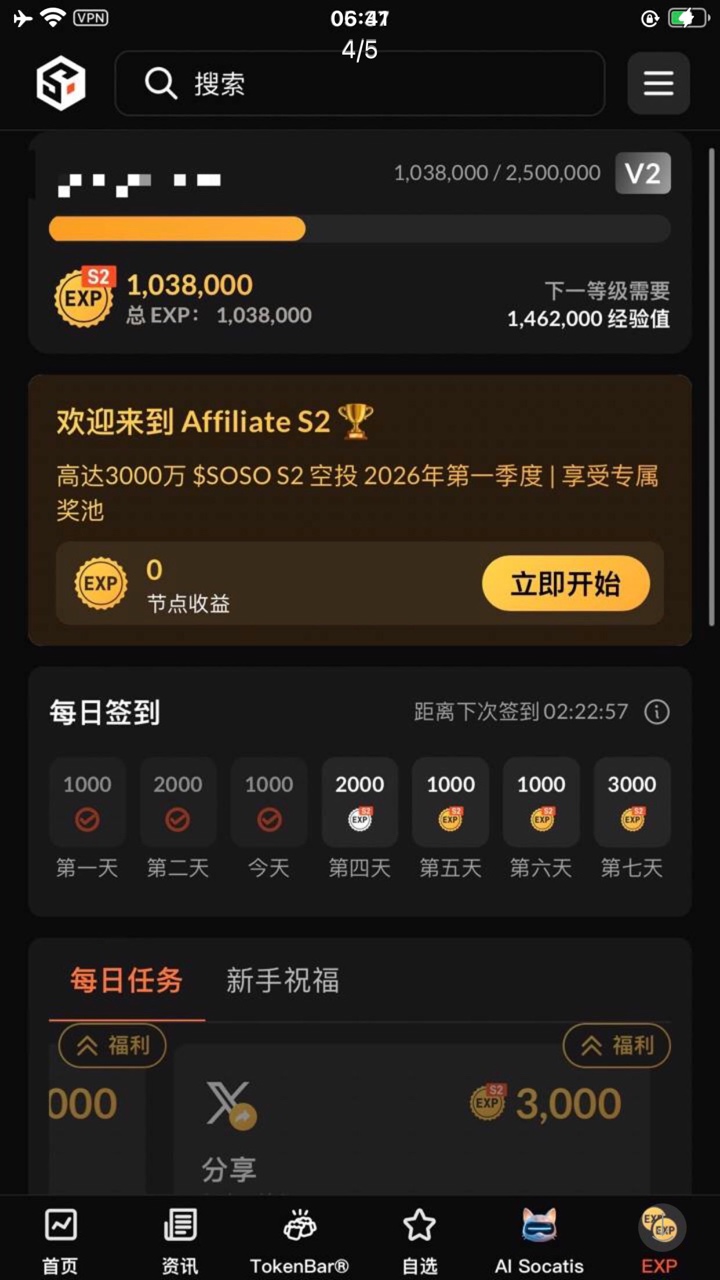Select the 第七天 3000 reward
Screen dimensions: 720x1280
tap(632, 802)
